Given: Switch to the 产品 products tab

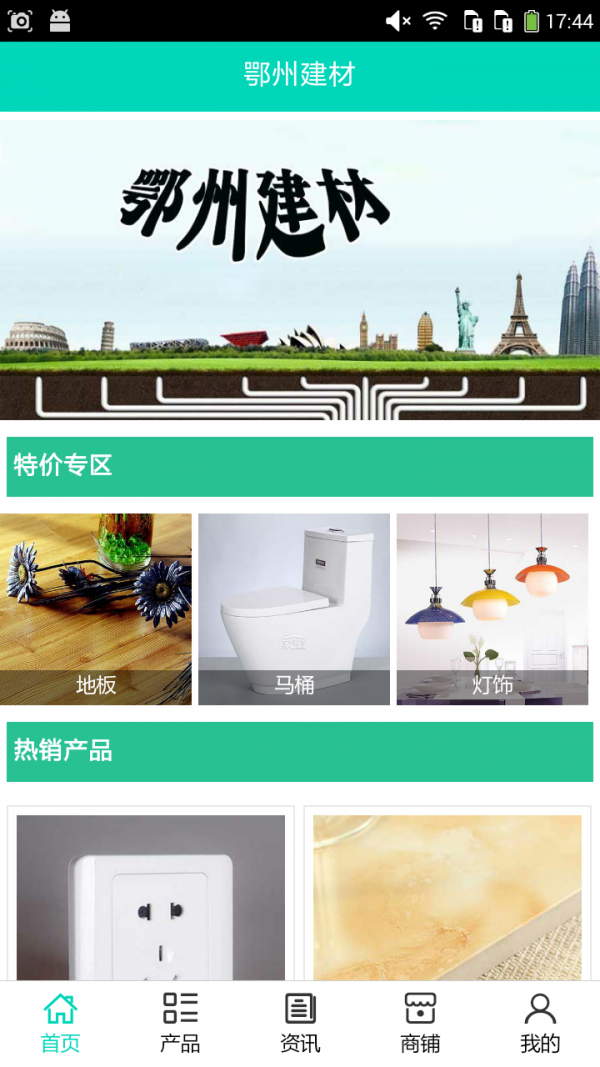Looking at the screenshot, I should click(180, 1023).
